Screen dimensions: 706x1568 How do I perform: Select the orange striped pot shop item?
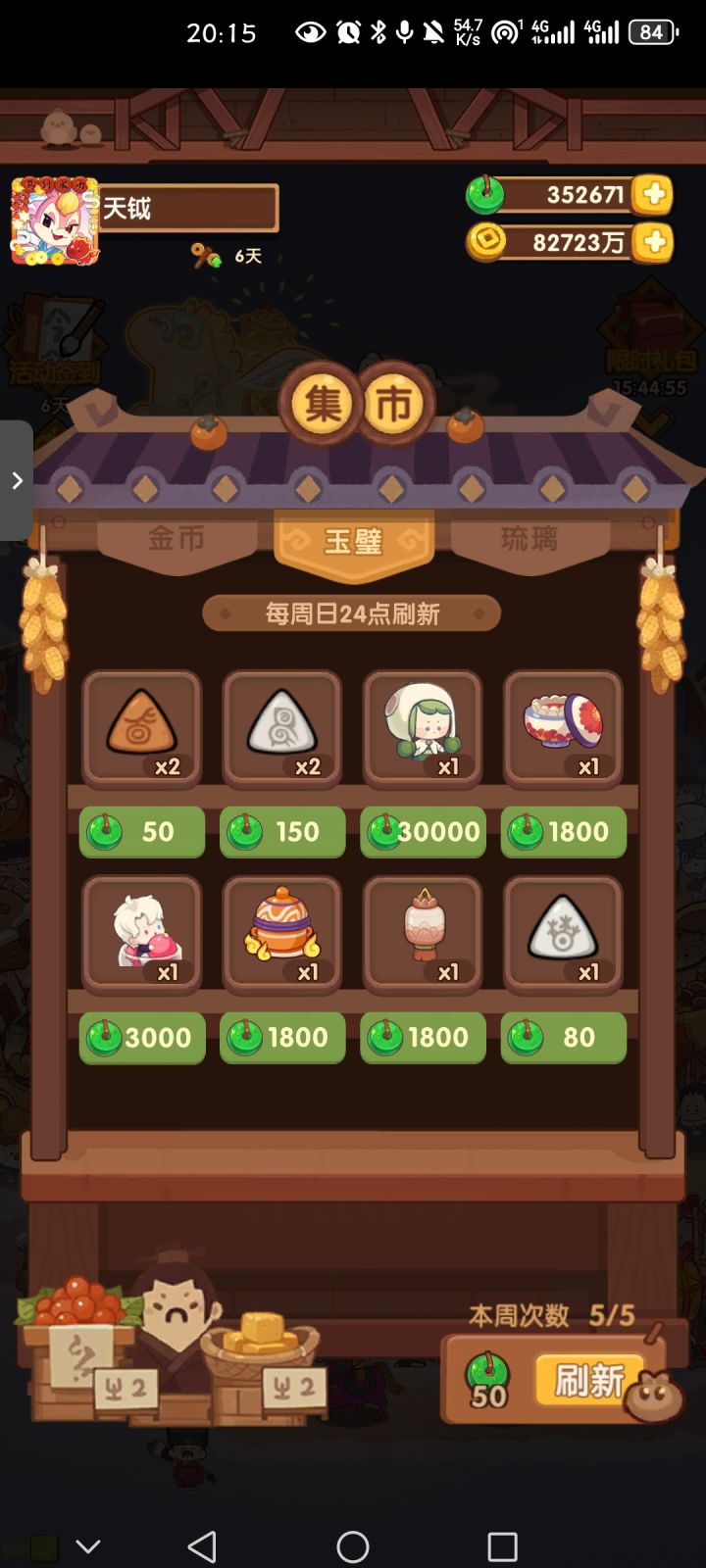281,933
